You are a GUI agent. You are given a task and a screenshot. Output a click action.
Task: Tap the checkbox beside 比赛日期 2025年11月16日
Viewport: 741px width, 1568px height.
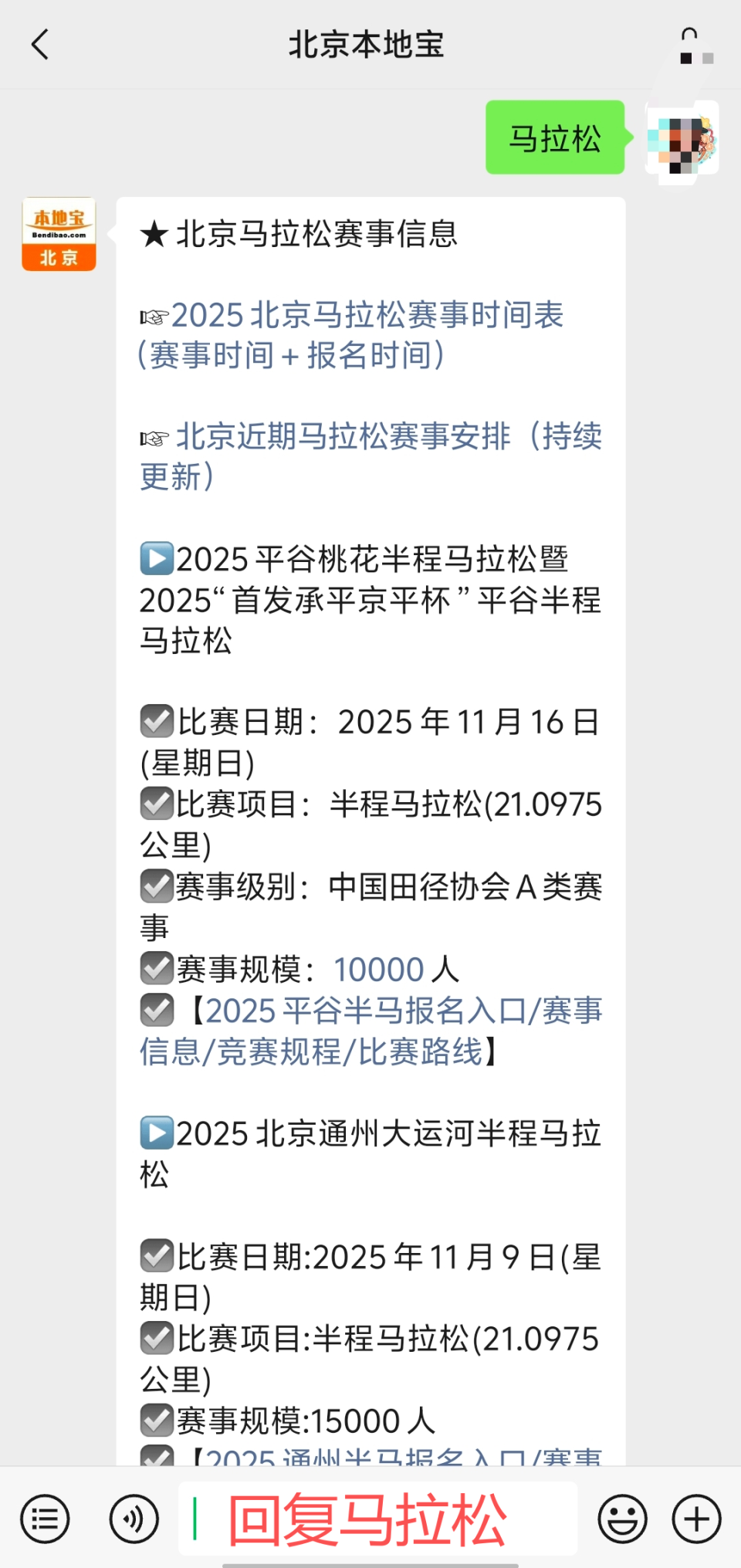157,720
